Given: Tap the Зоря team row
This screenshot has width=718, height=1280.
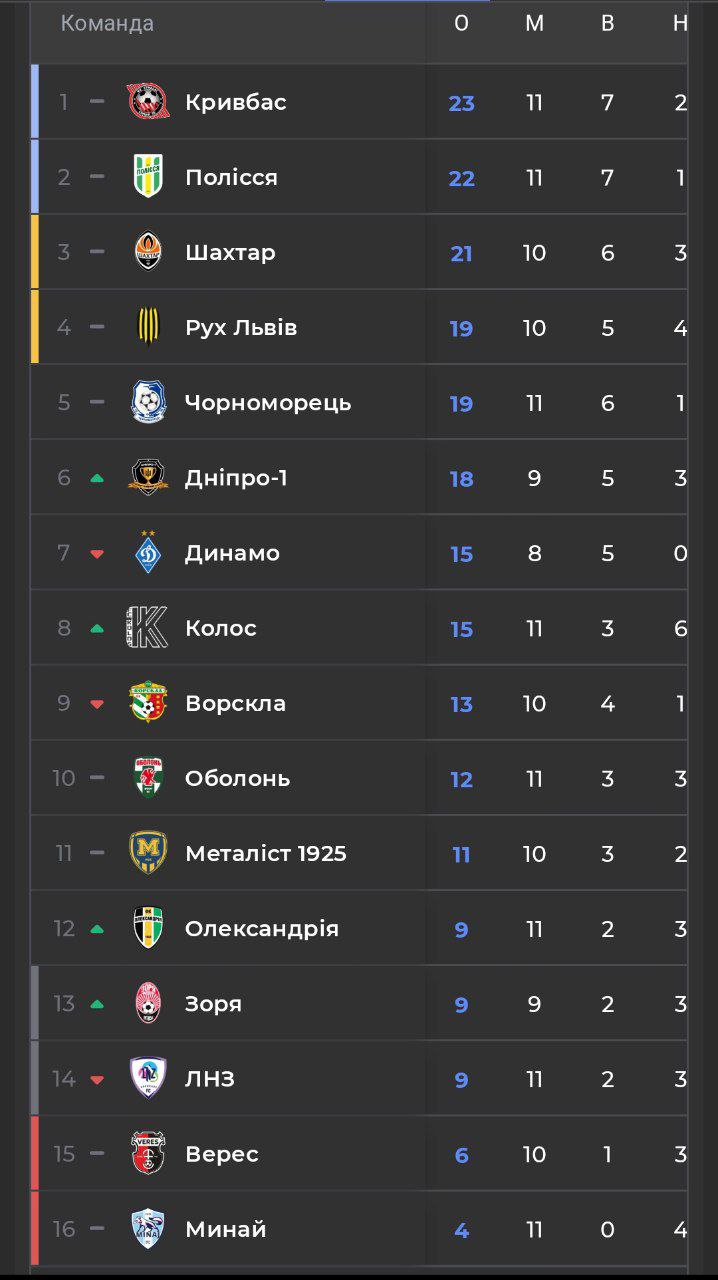Looking at the screenshot, I should coord(359,1002).
